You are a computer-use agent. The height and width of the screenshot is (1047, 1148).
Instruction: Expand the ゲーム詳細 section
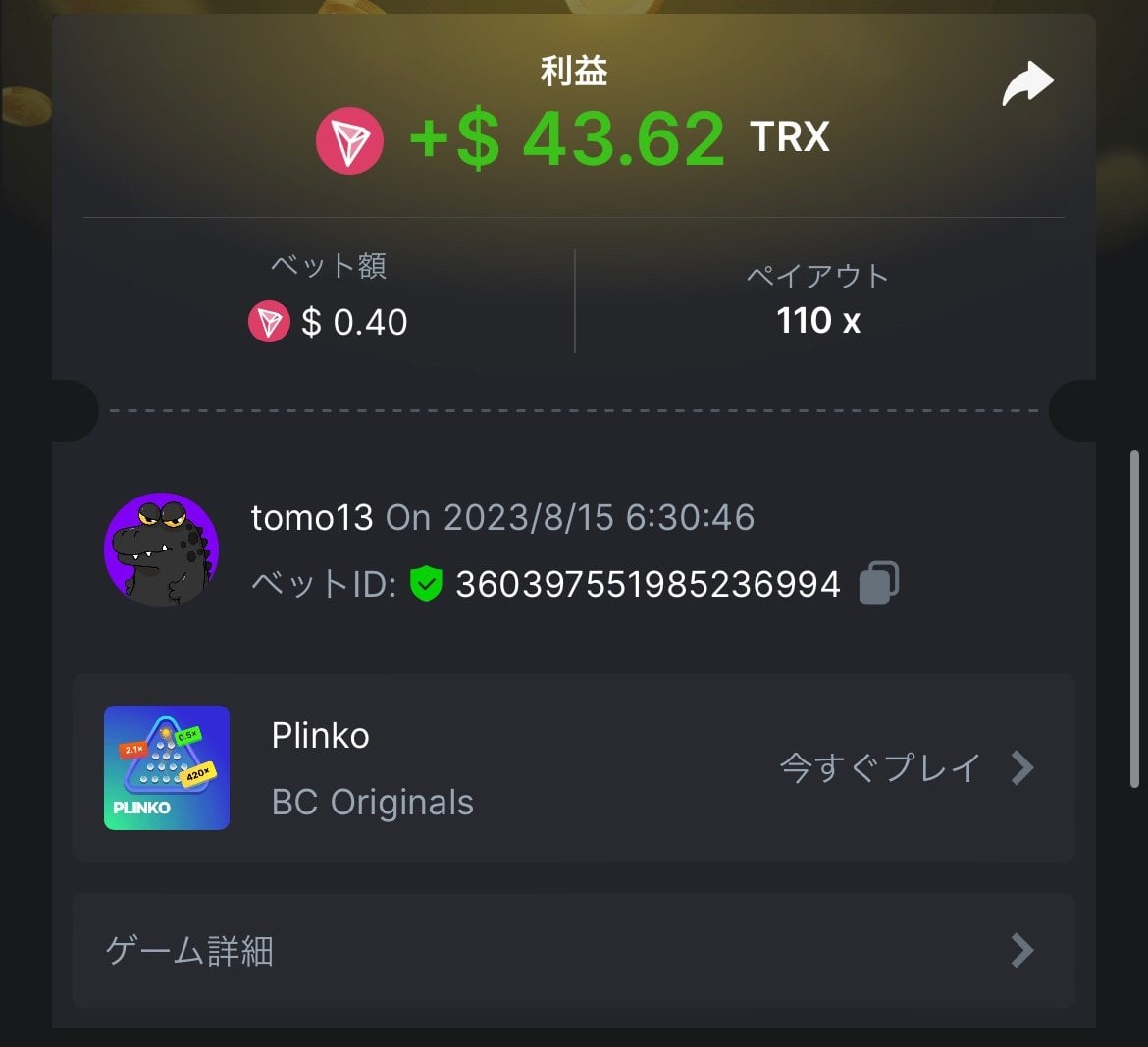click(573, 950)
